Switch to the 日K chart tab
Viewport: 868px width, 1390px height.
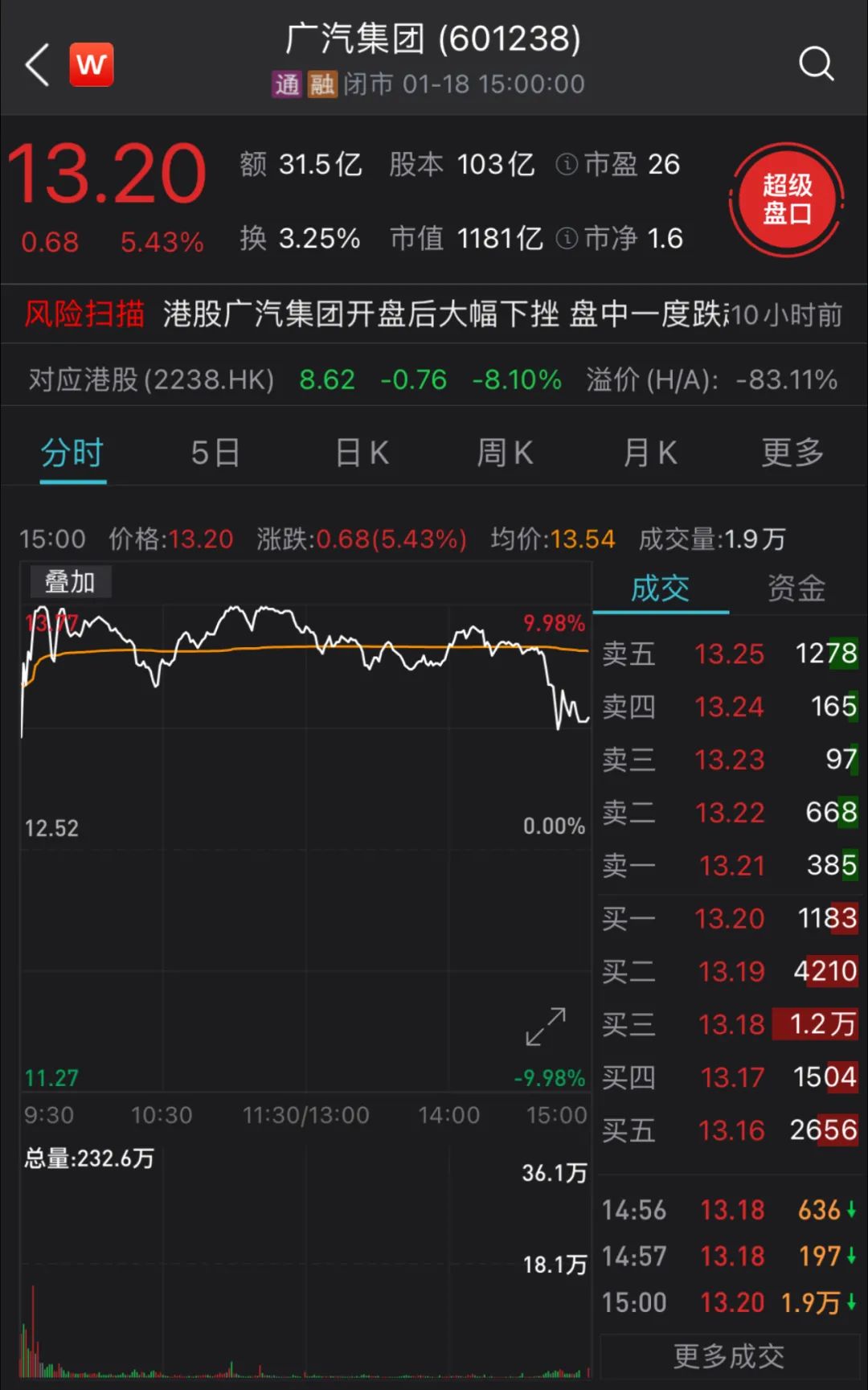click(x=362, y=453)
